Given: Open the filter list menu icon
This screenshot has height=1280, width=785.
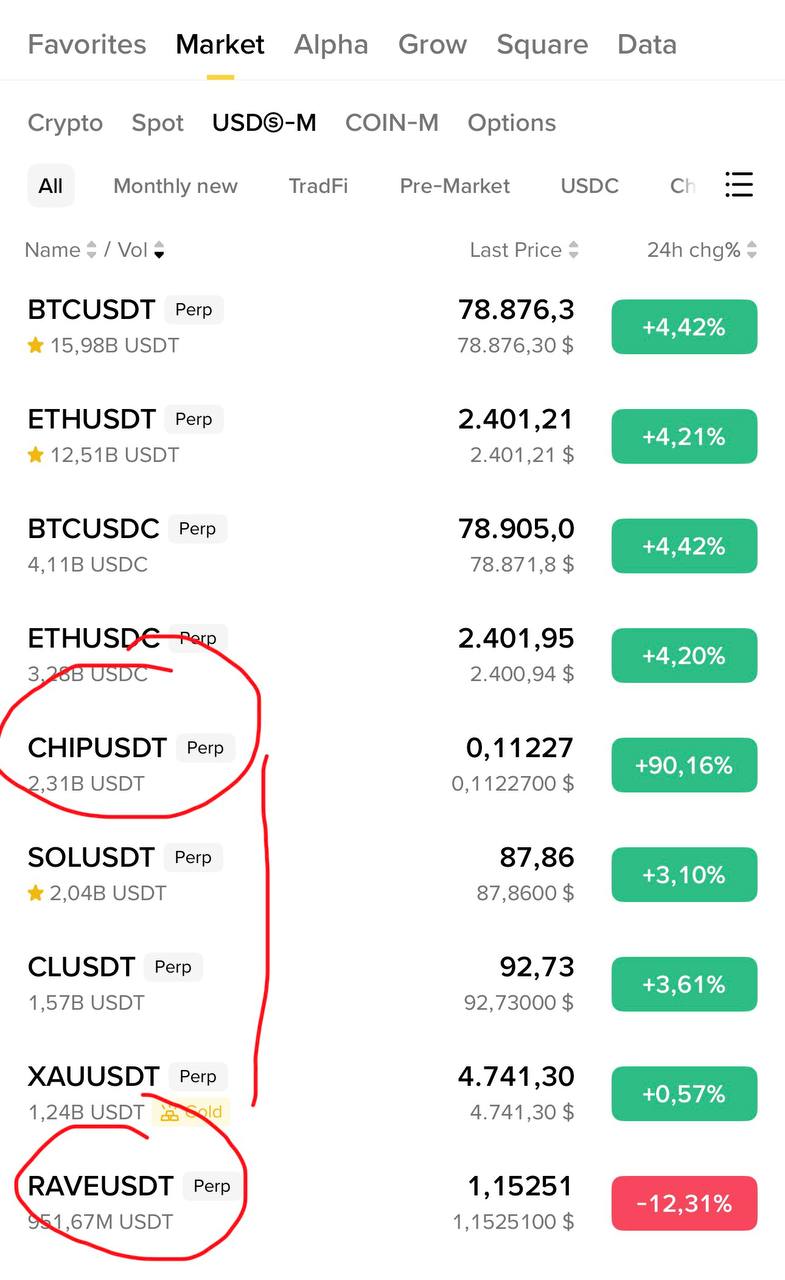Looking at the screenshot, I should pos(739,185).
